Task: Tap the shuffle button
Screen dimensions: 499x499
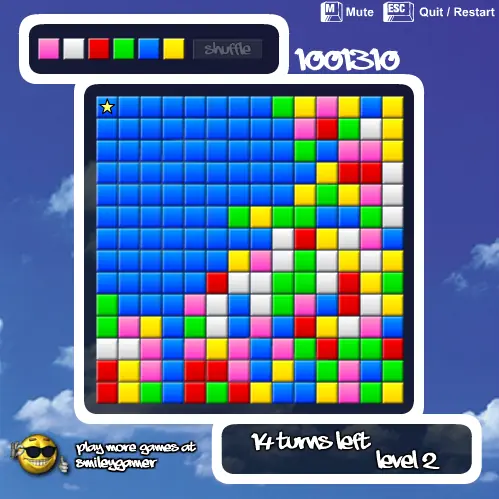Action: [x=228, y=49]
